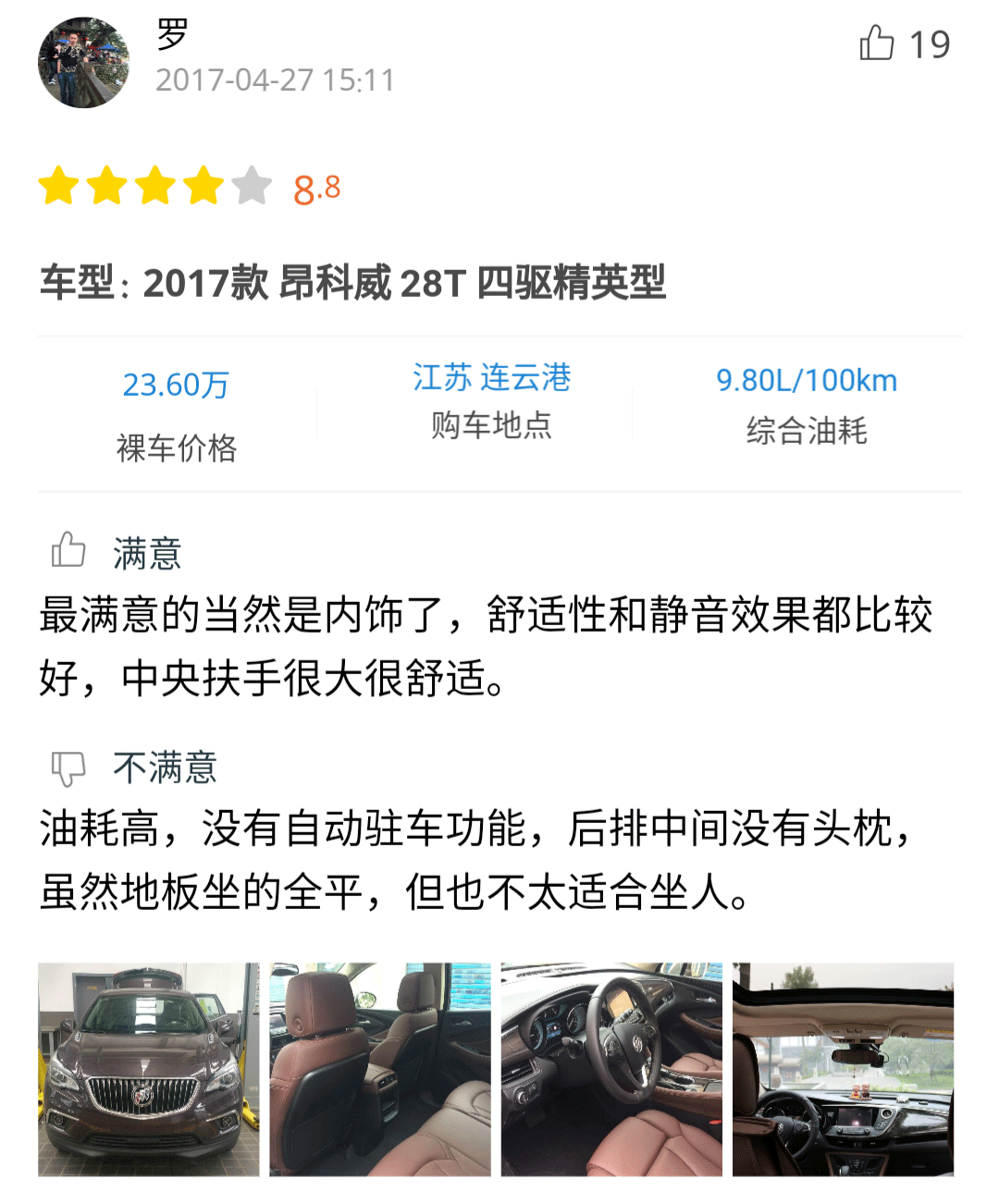Like the review by 罗
The height and width of the screenshot is (1204, 999).
tap(877, 43)
